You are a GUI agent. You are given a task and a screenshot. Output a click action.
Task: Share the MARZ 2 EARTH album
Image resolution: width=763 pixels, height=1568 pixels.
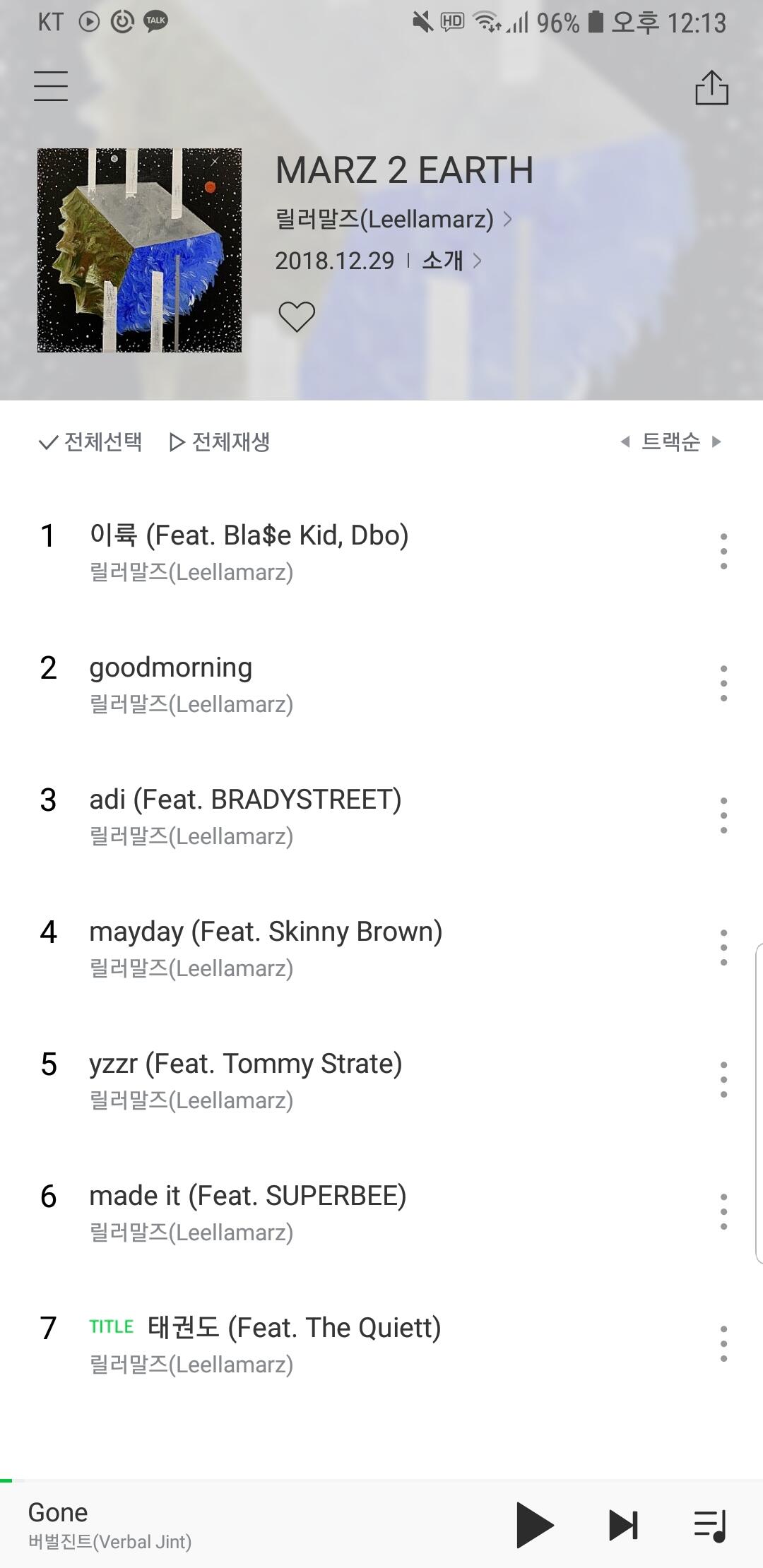[x=711, y=88]
